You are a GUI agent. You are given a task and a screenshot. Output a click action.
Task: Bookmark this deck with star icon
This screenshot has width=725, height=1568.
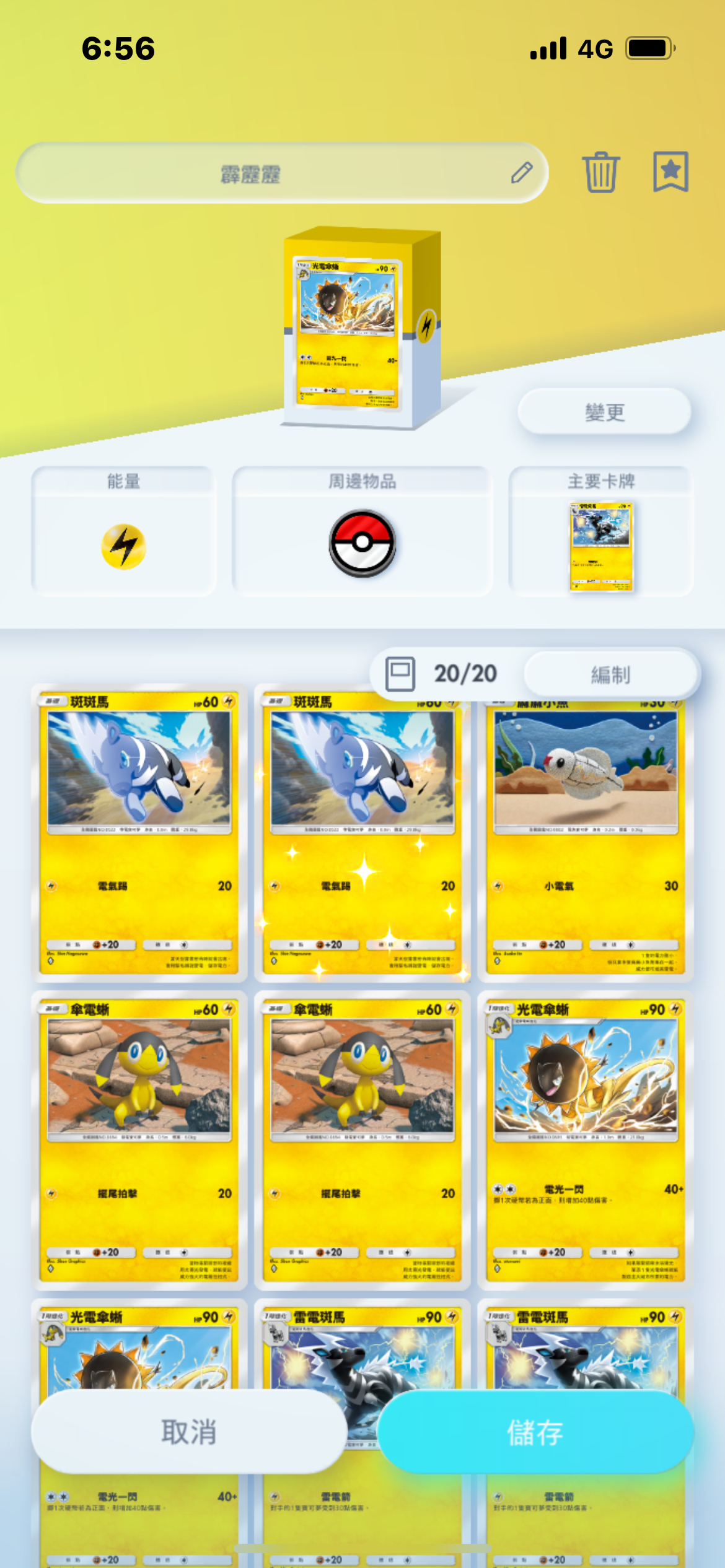point(670,172)
